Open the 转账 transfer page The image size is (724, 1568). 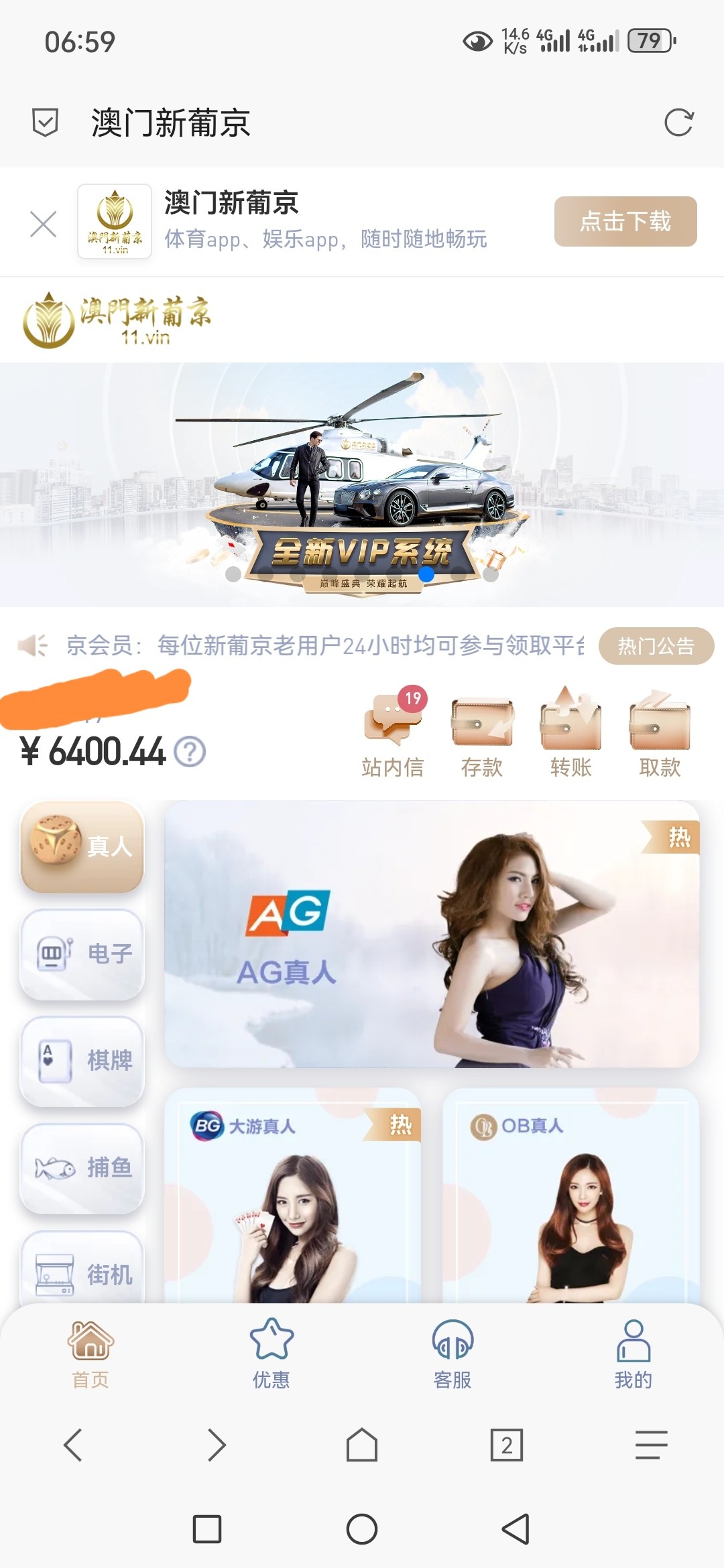click(x=570, y=734)
